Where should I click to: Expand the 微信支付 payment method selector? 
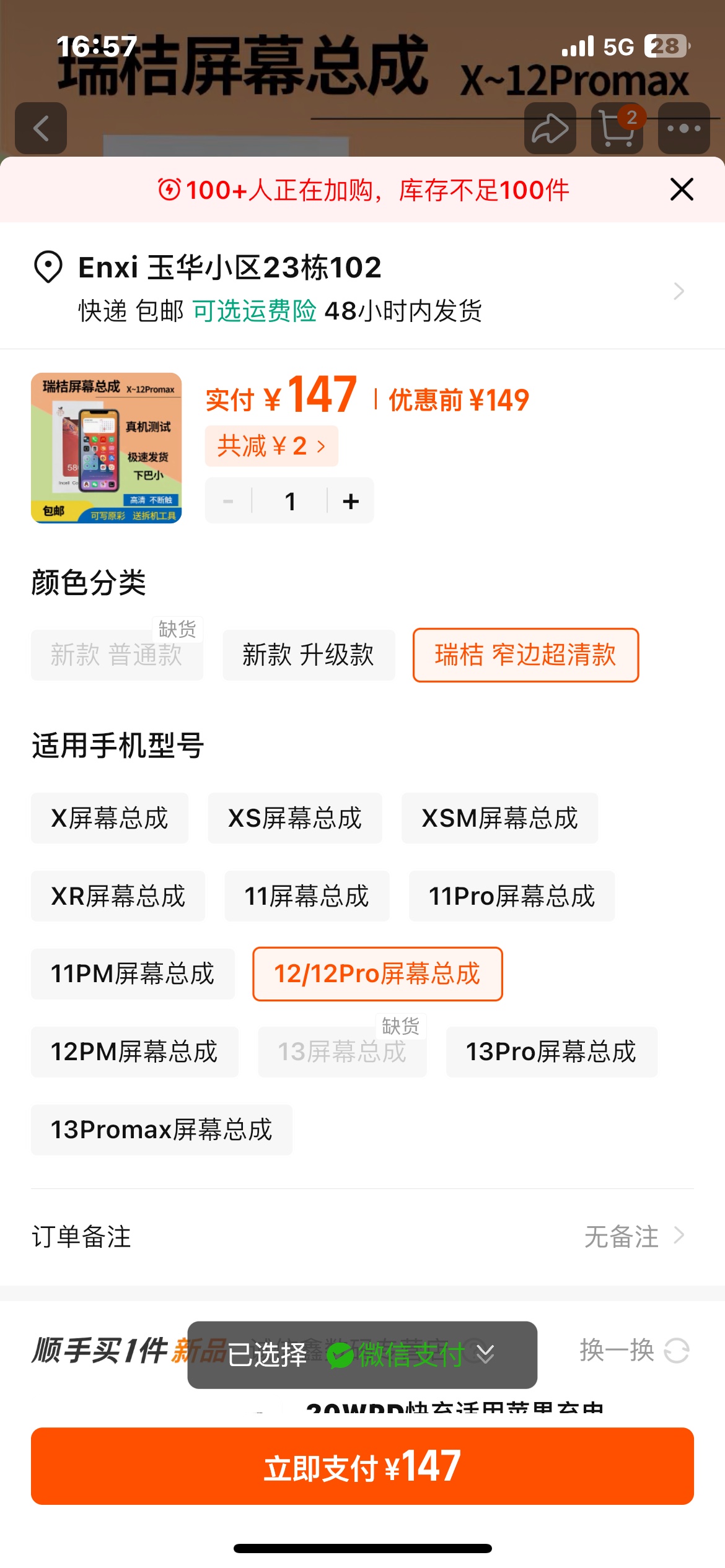pos(409,1354)
